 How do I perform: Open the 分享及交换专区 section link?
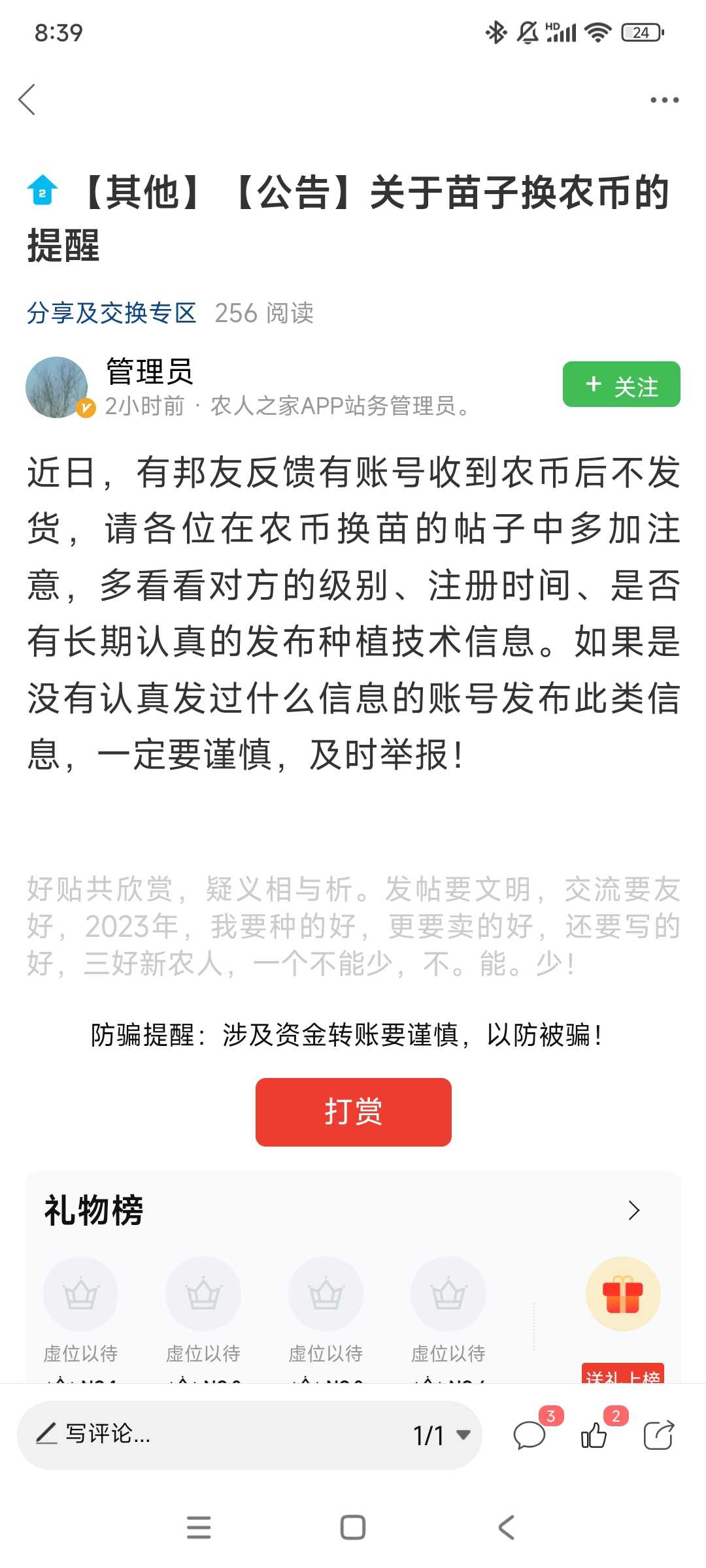[x=111, y=313]
